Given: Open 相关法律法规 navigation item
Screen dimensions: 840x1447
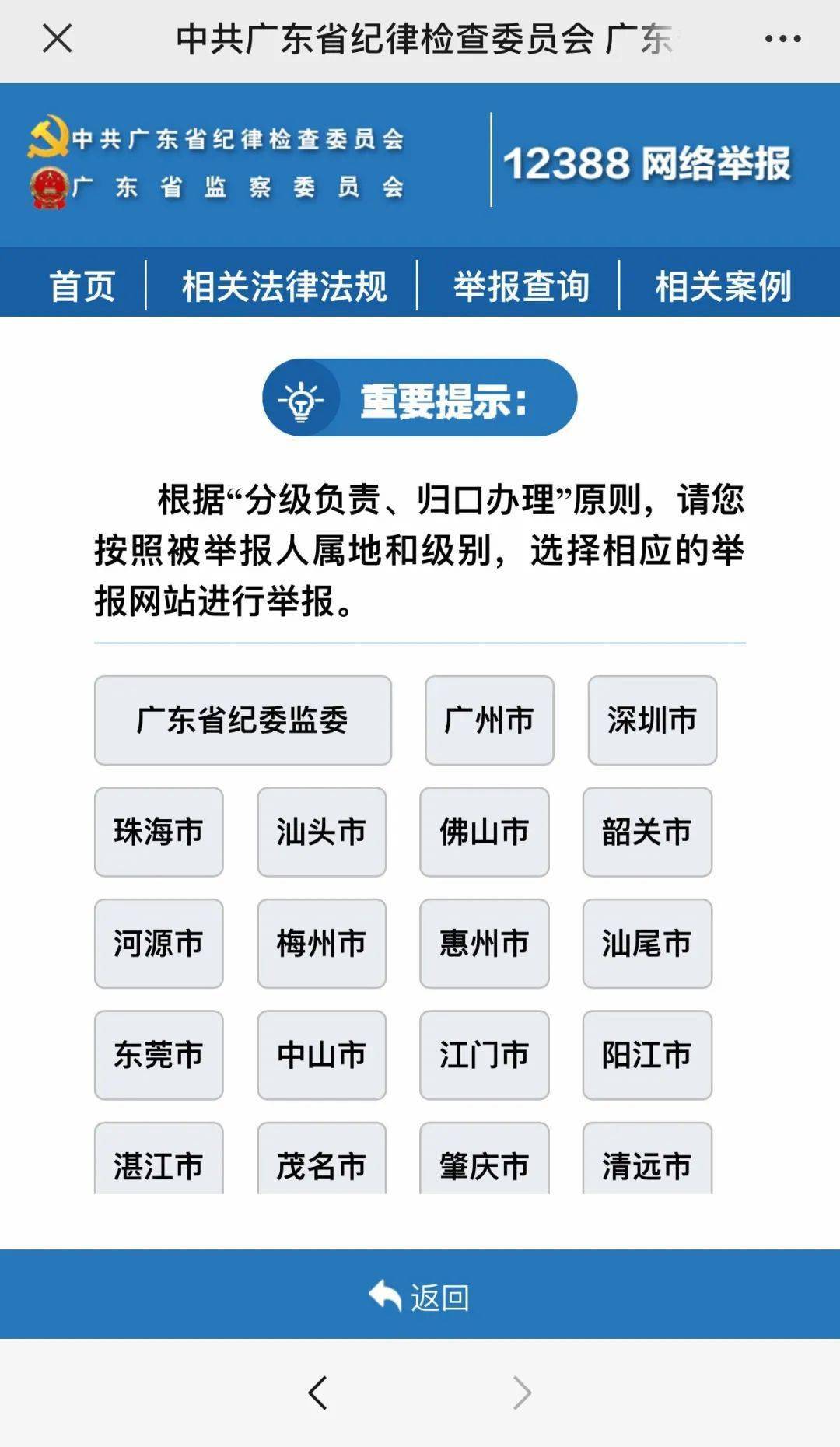Looking at the screenshot, I should (x=283, y=285).
